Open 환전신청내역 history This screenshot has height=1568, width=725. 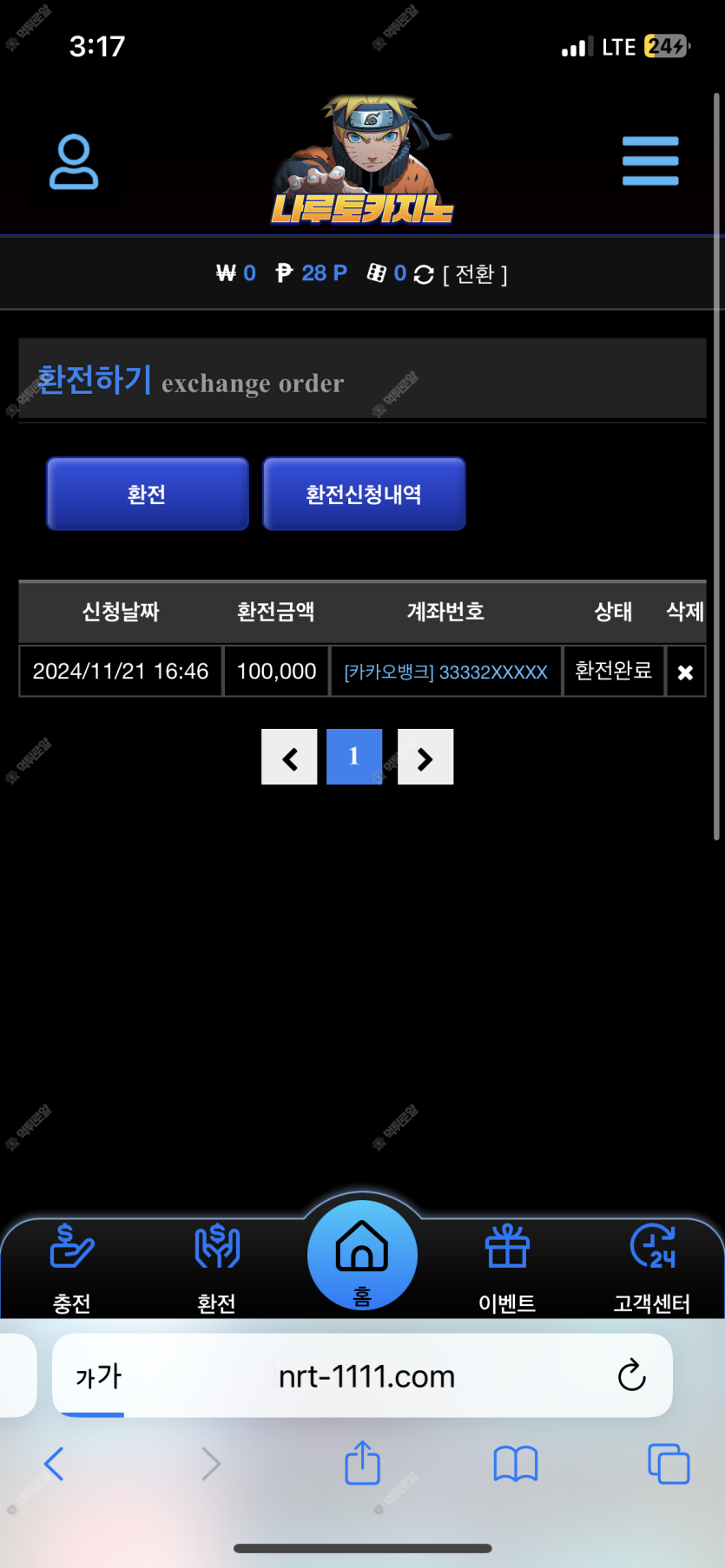coord(364,494)
